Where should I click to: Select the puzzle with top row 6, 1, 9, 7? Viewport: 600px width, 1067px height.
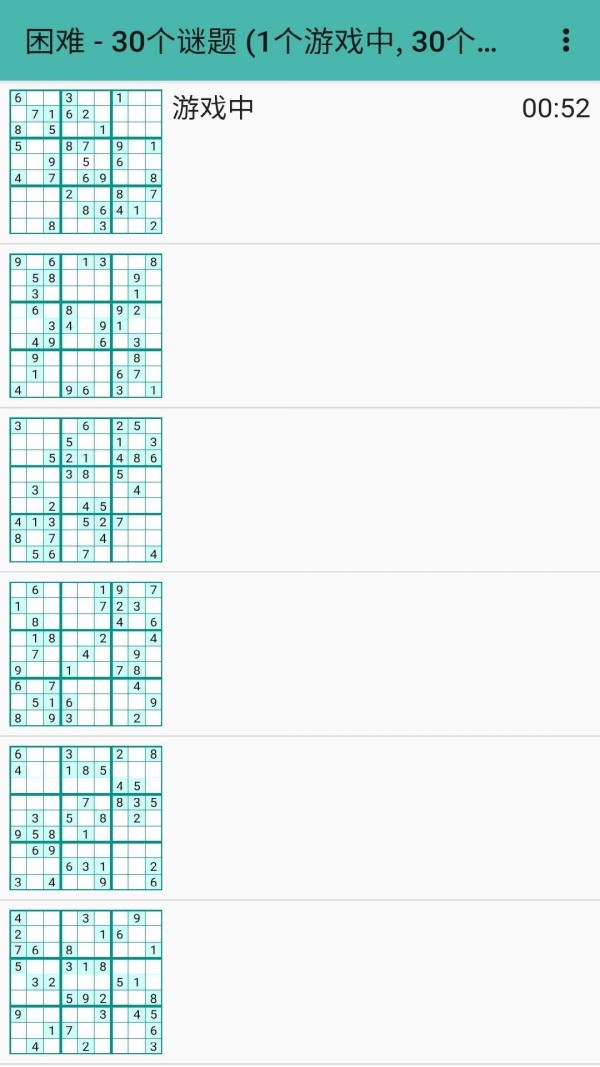(300, 654)
